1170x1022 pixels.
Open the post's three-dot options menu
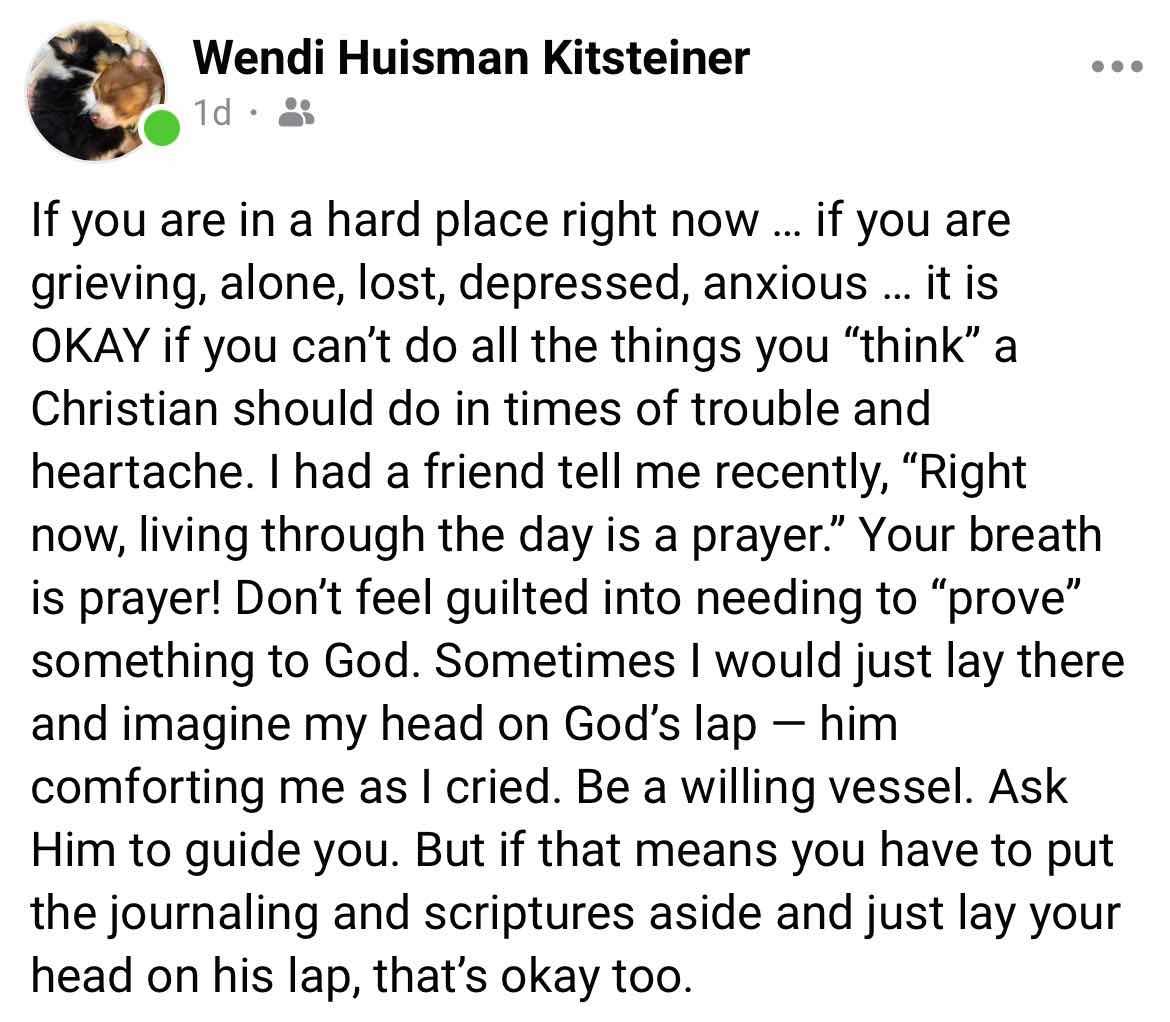[x=1116, y=66]
